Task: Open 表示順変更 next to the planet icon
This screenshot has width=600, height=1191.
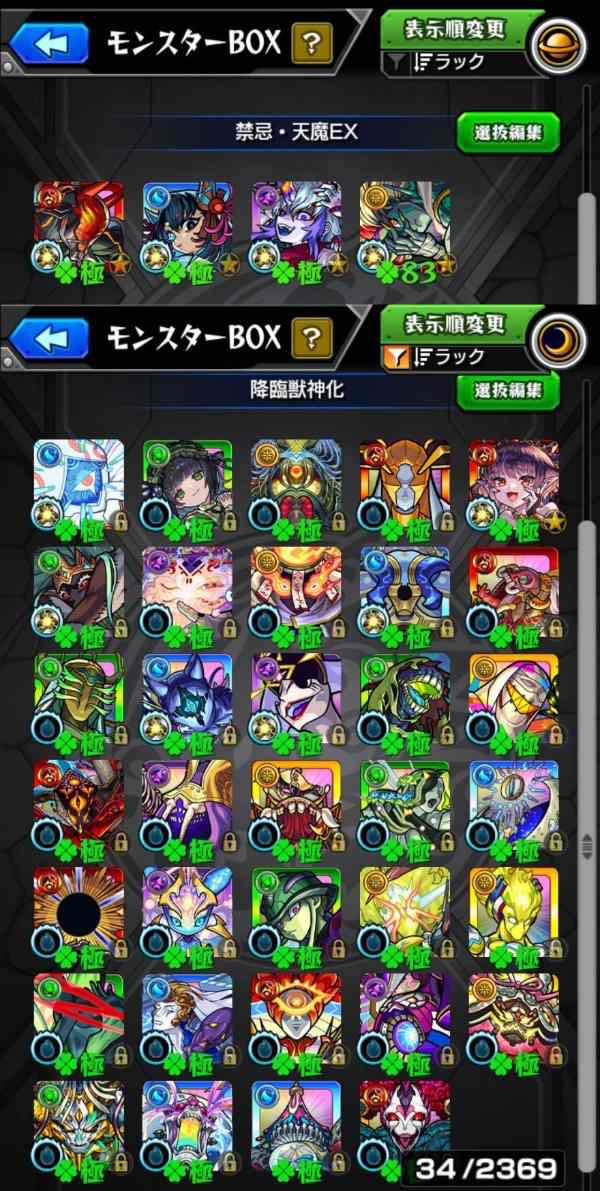Action: 461,28
